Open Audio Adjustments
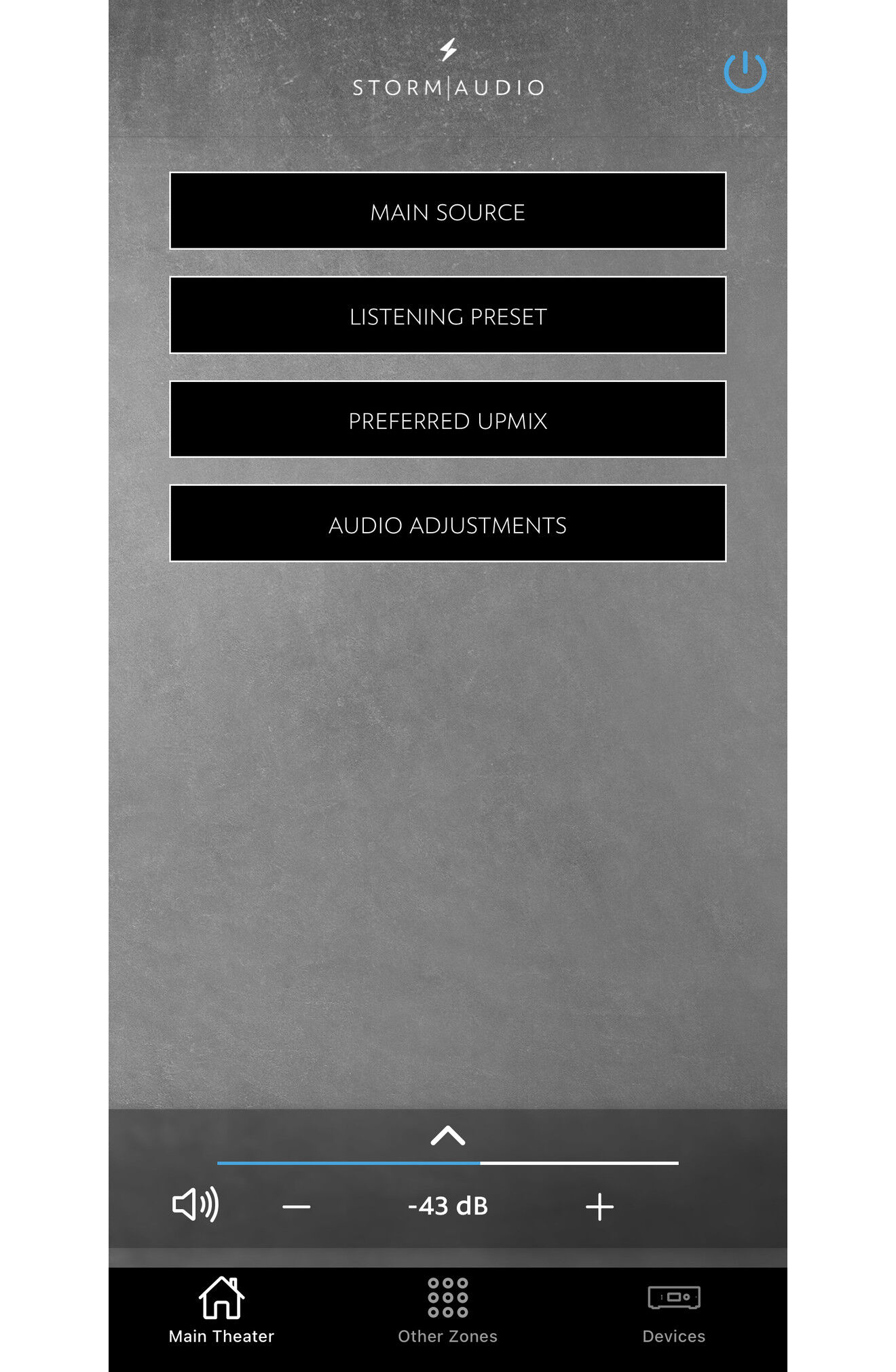 (447, 524)
